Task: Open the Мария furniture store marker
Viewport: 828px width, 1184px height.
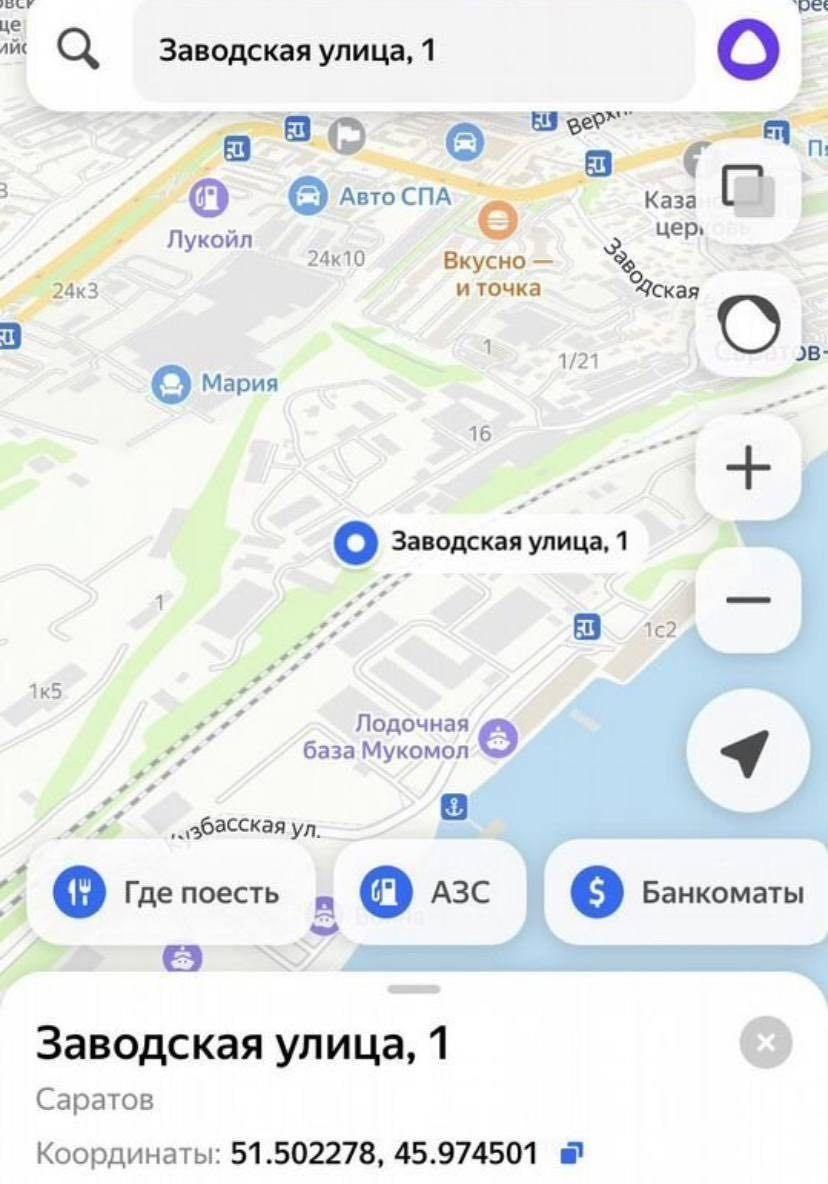Action: pos(172,383)
